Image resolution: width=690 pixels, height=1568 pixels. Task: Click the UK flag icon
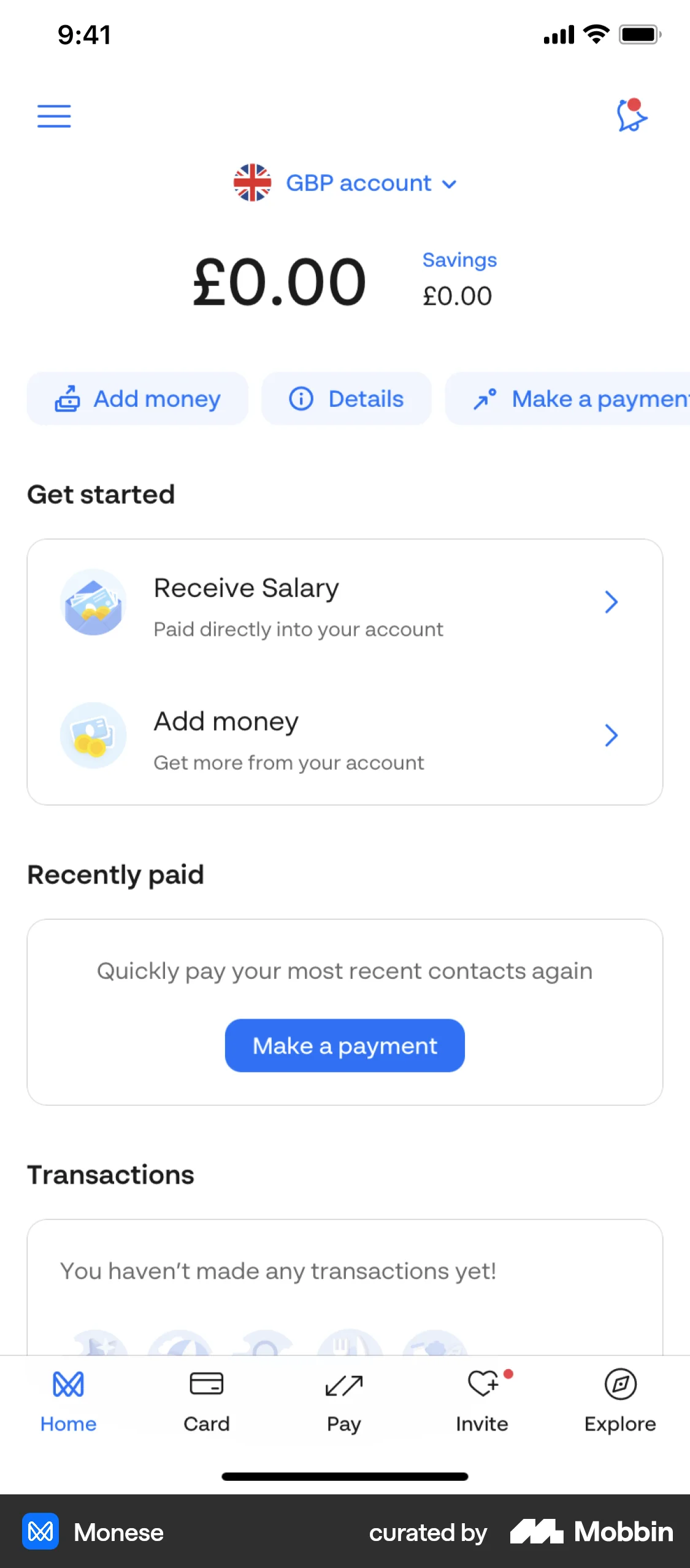pyautogui.click(x=253, y=182)
